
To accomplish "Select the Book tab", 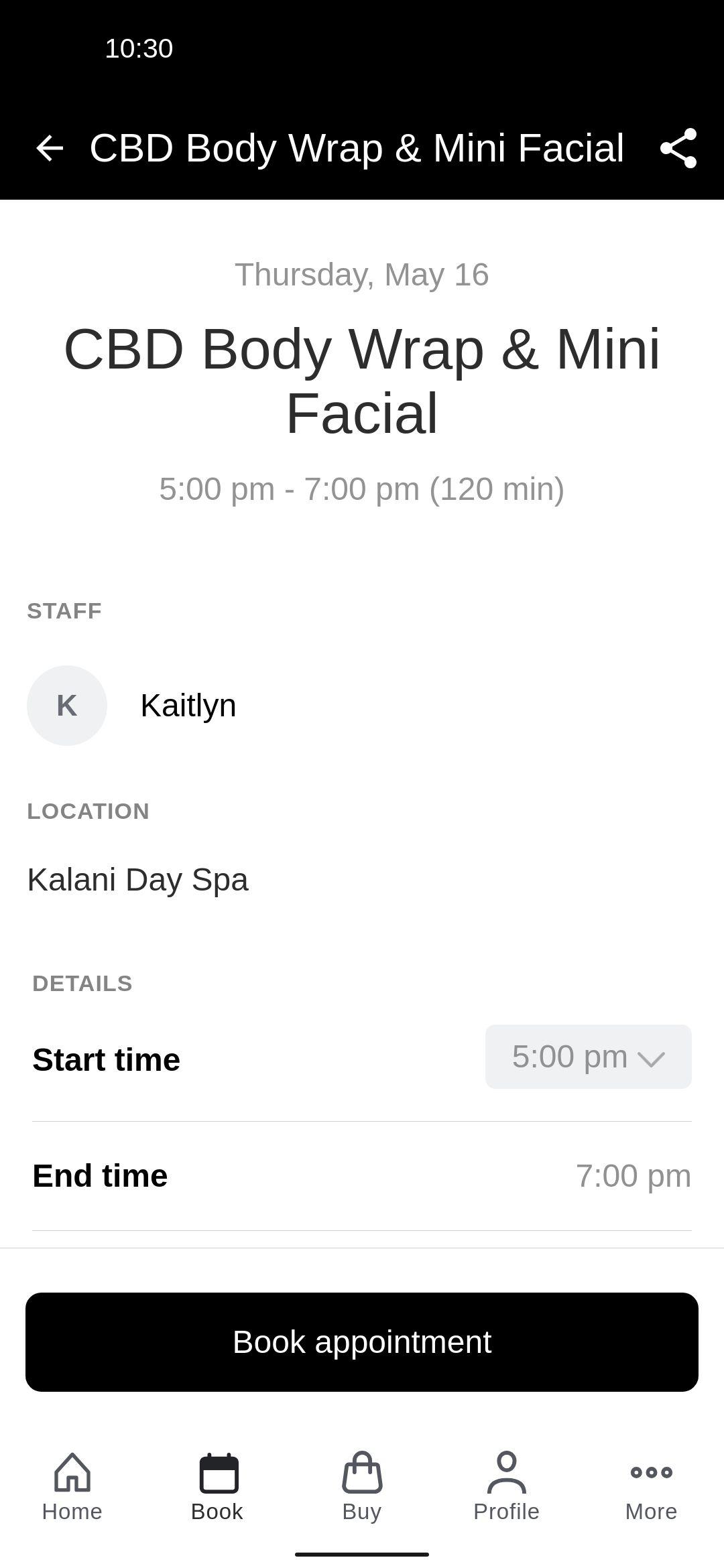I will point(217,1487).
